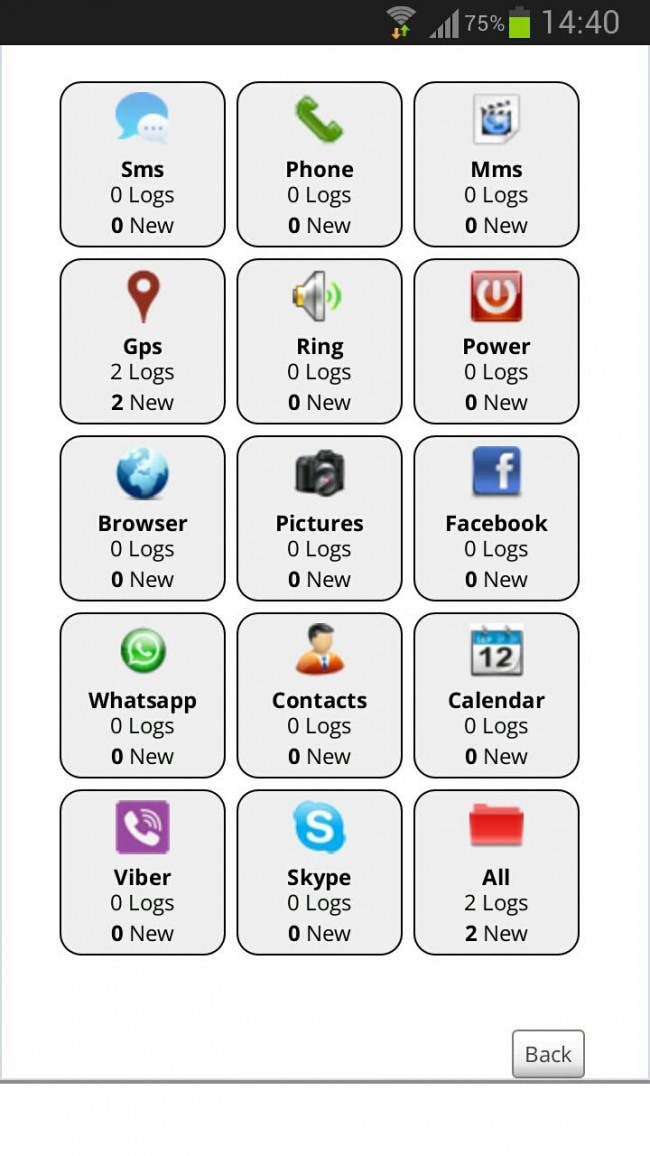The width and height of the screenshot is (650, 1156).
Task: Open Gps logs with 2 new
Action: [142, 341]
